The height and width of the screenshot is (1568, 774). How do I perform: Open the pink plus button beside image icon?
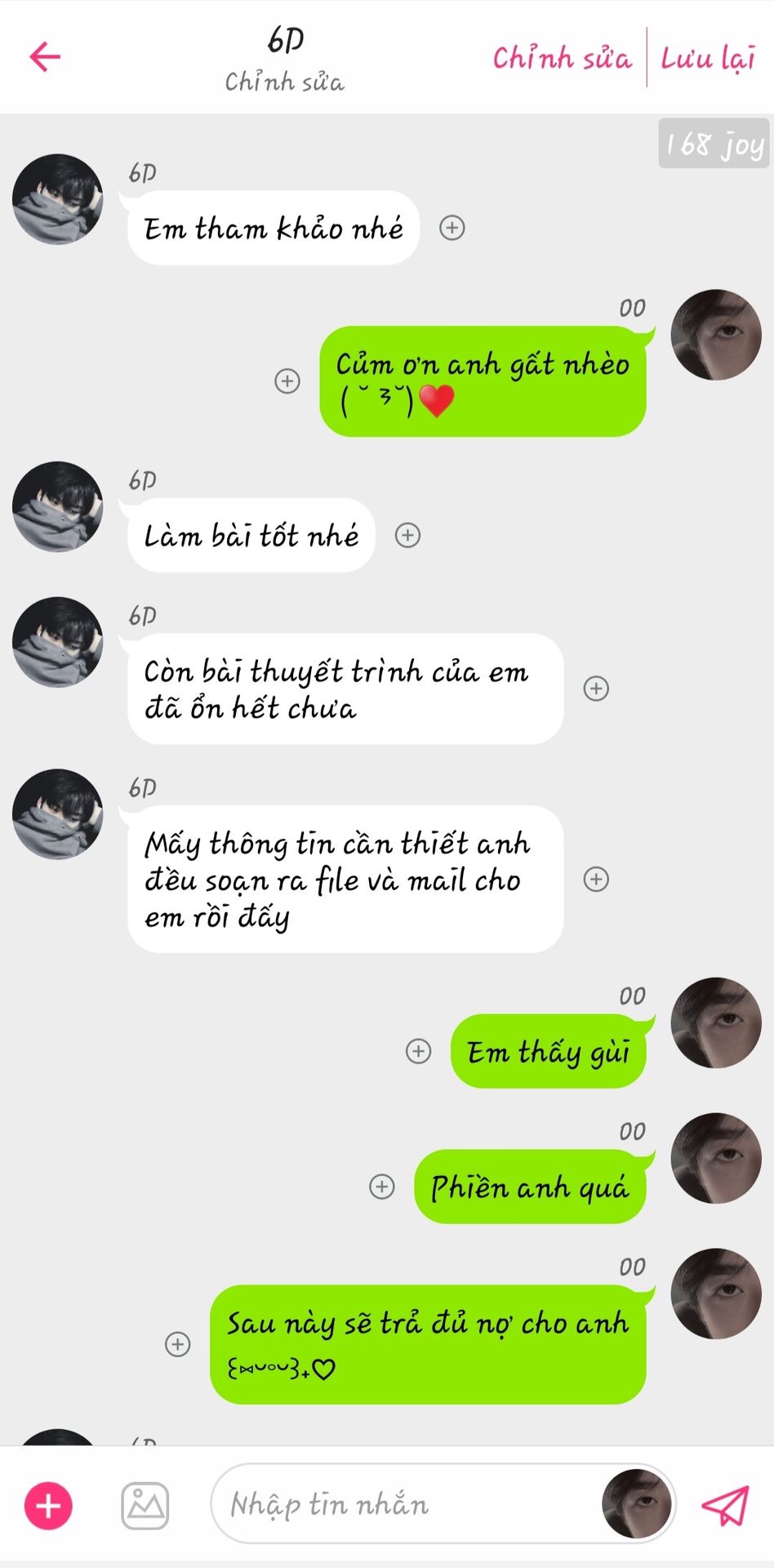pos(48,1505)
